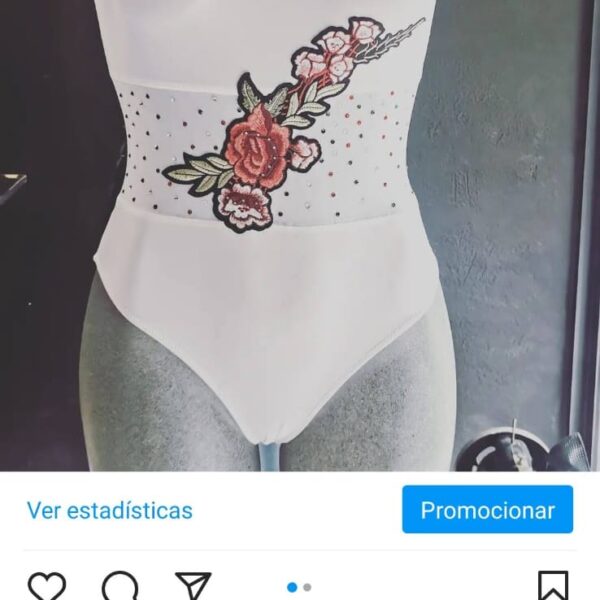Viewport: 600px width, 600px height.
Task: Save the post with the bookmark icon
Action: click(x=552, y=585)
